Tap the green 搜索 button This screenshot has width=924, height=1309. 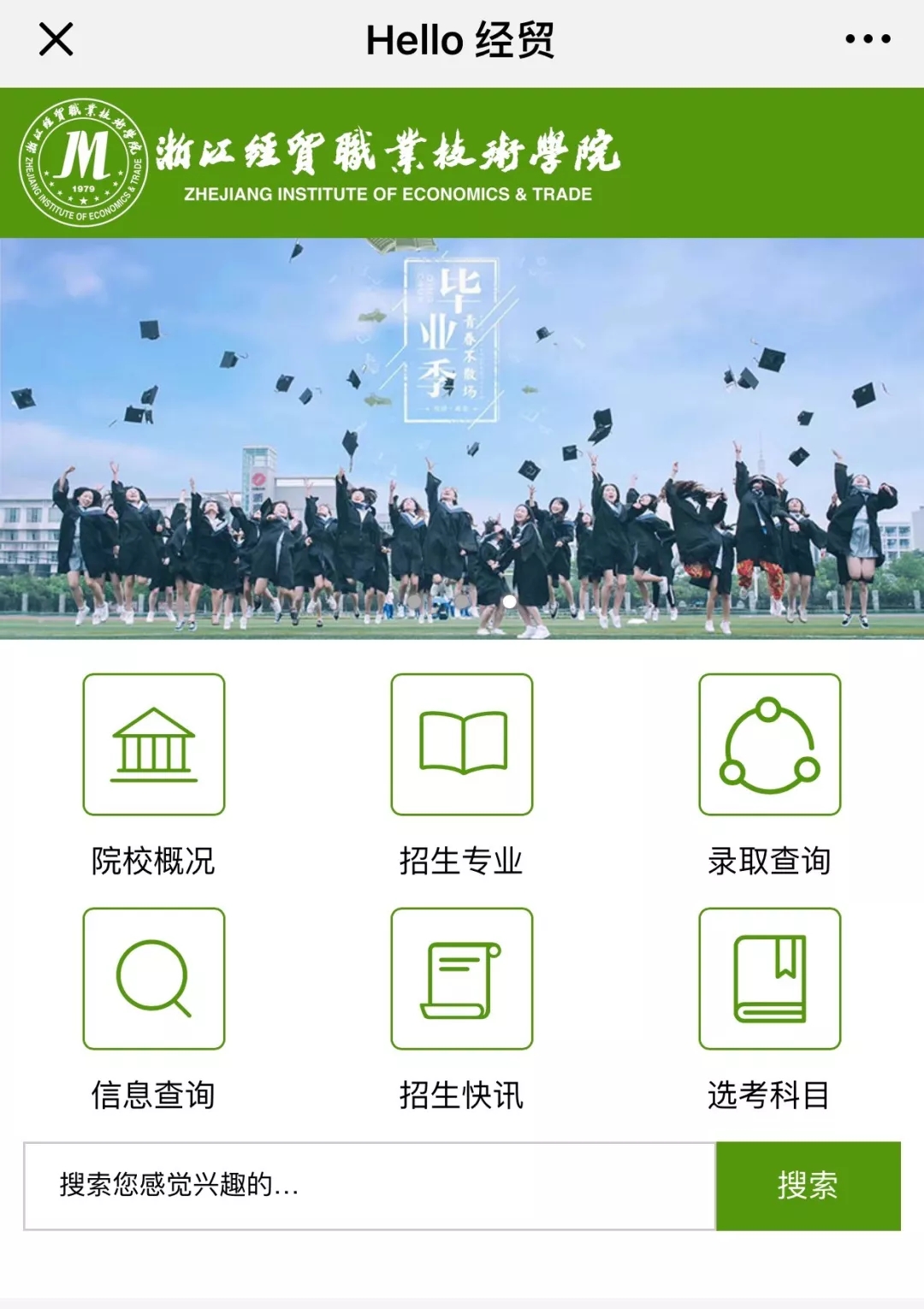pos(808,1186)
